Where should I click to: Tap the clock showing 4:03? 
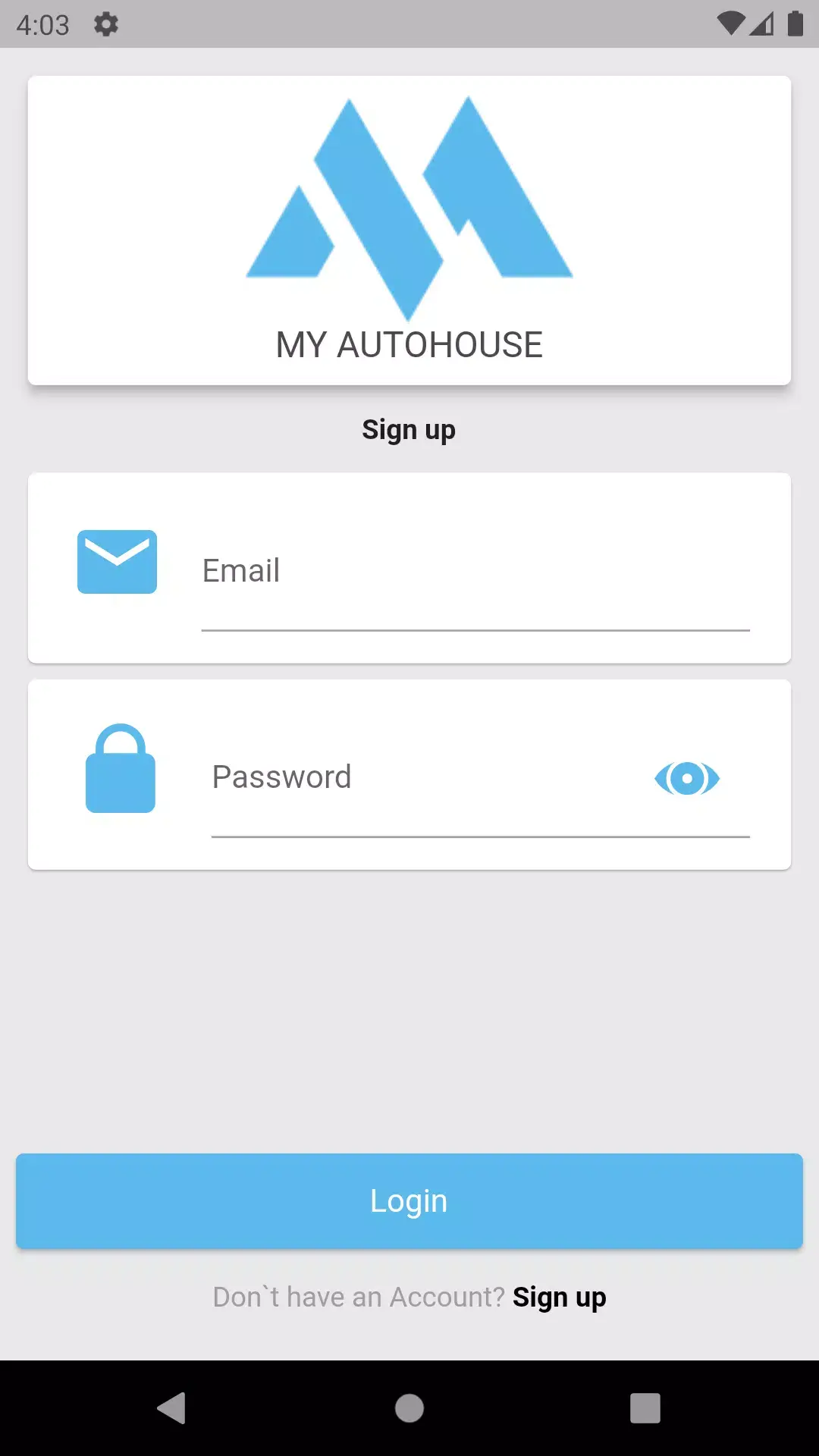point(43,24)
